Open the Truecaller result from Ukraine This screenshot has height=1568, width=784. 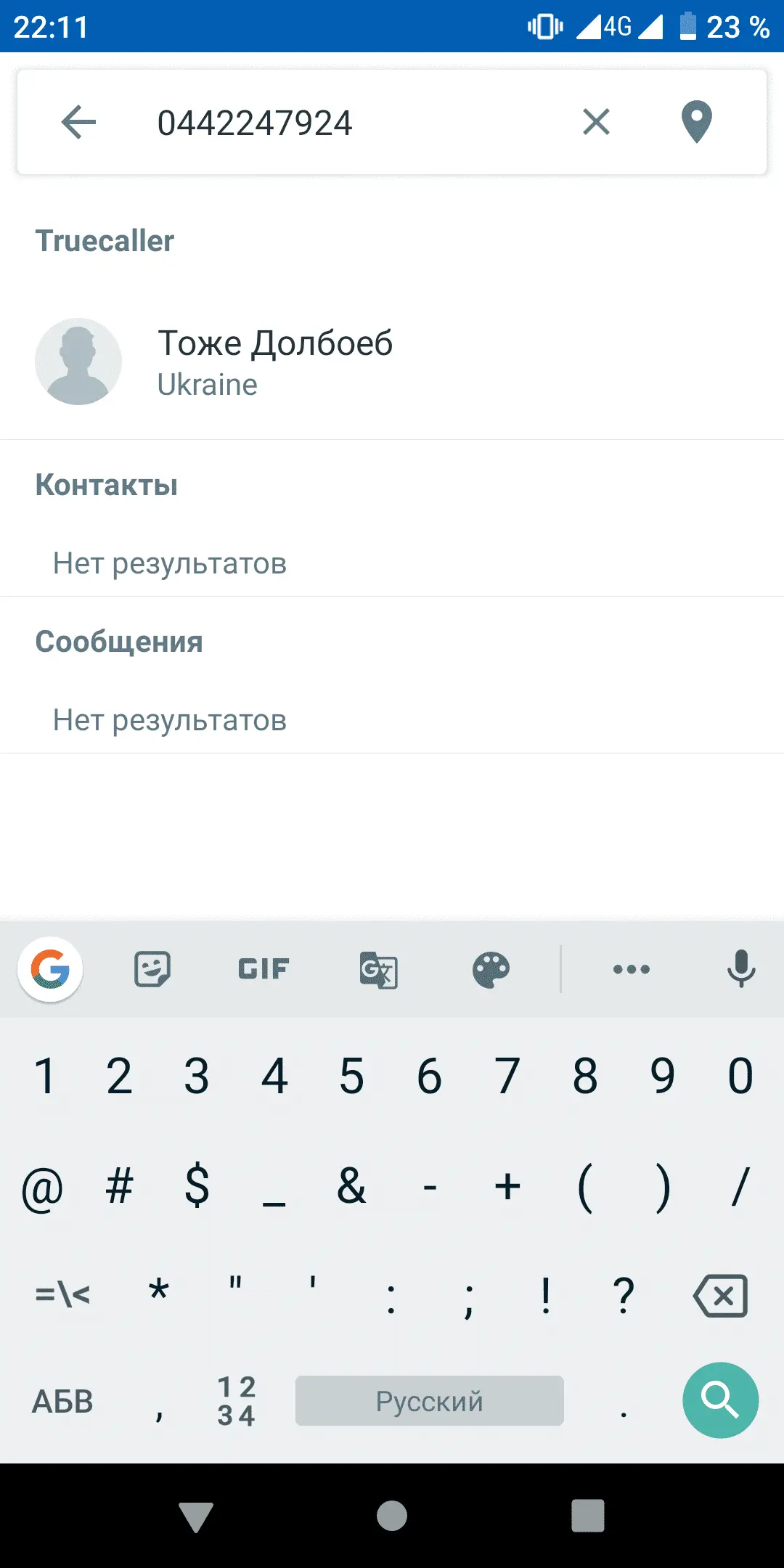pos(276,362)
